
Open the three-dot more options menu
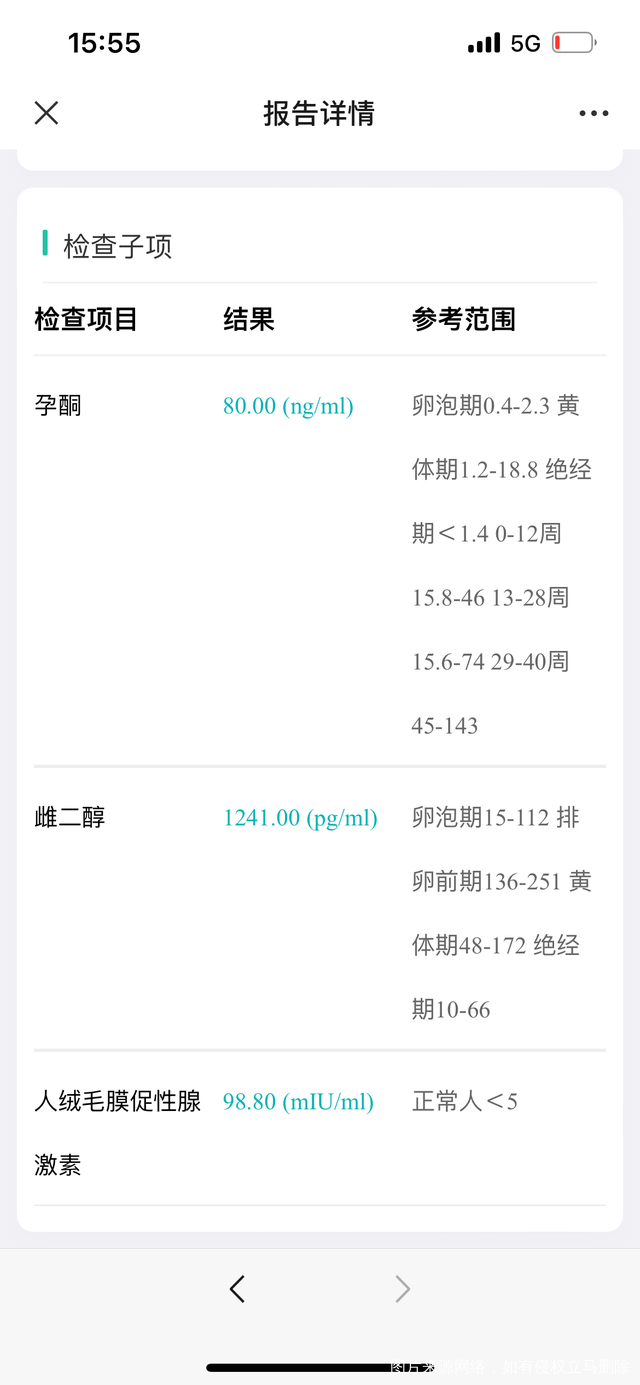click(593, 113)
